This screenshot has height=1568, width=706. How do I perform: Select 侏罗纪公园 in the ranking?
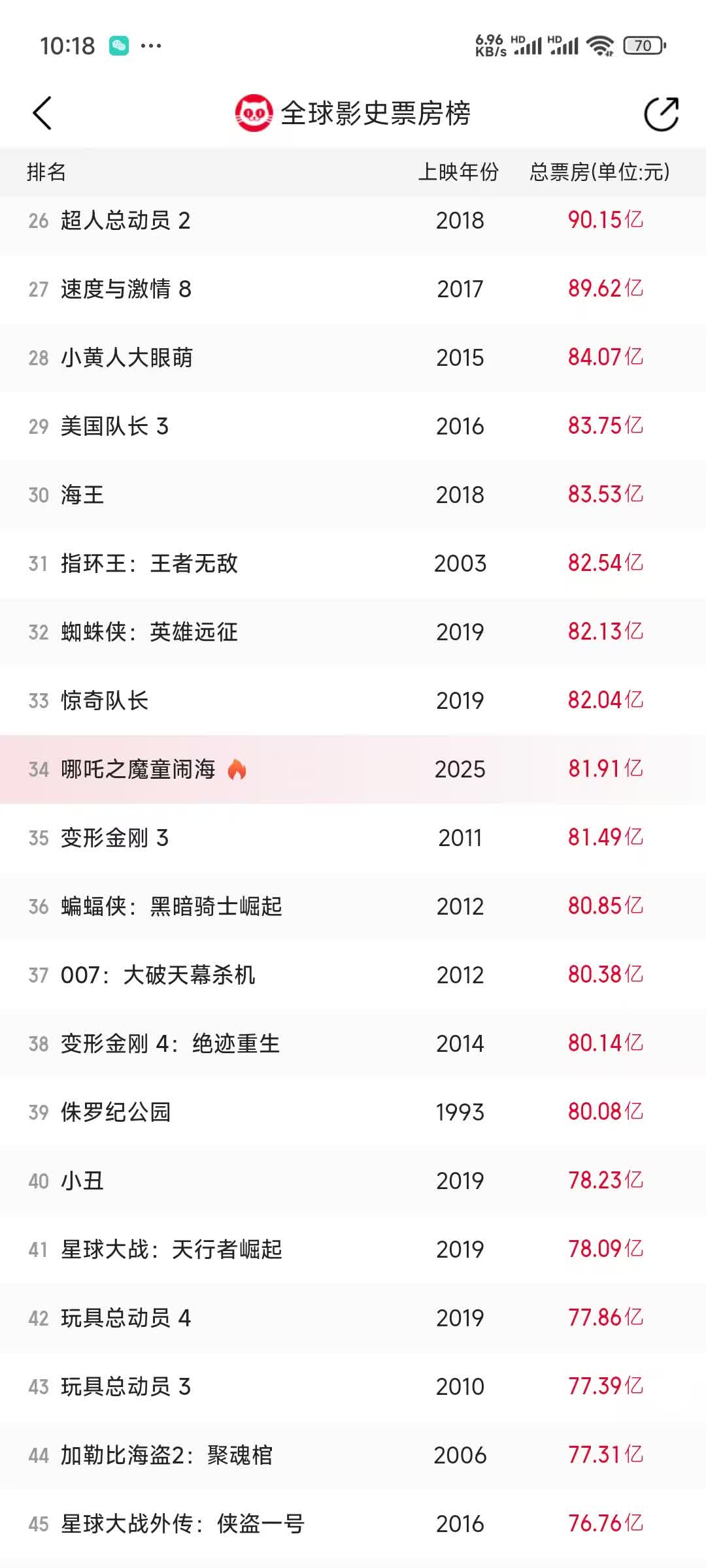[353, 1112]
